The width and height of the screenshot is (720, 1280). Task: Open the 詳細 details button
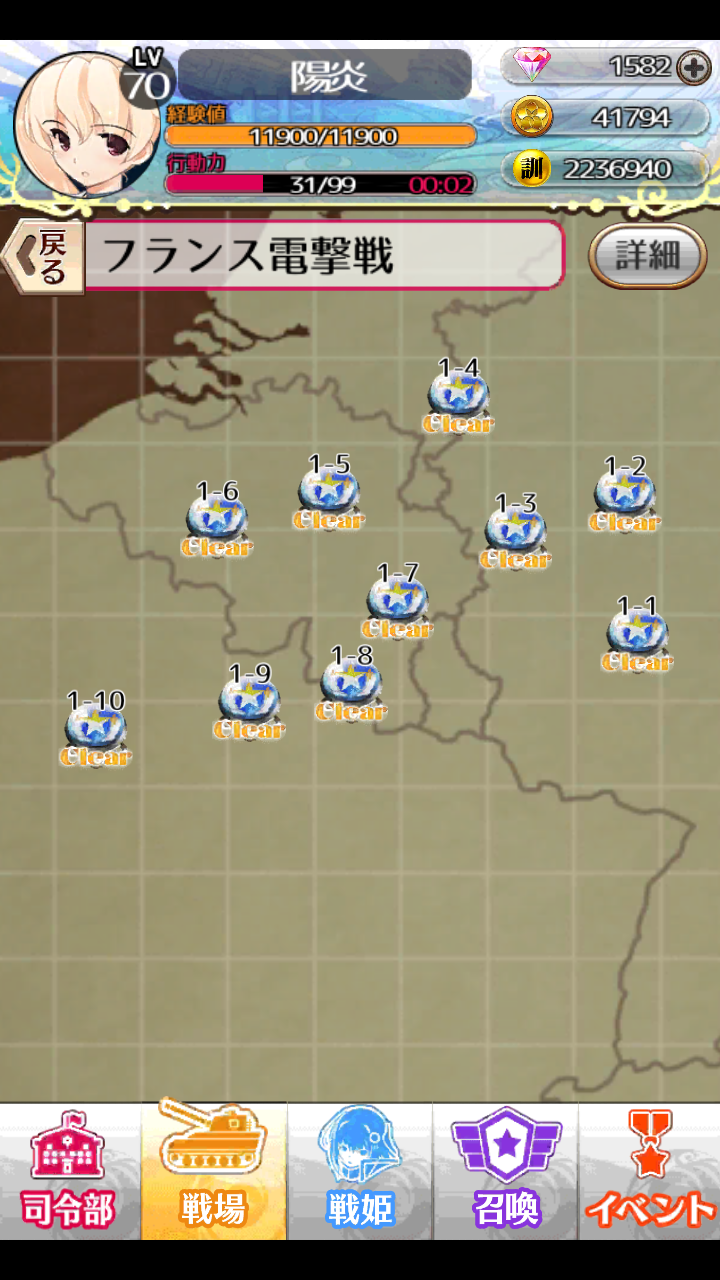pyautogui.click(x=647, y=257)
